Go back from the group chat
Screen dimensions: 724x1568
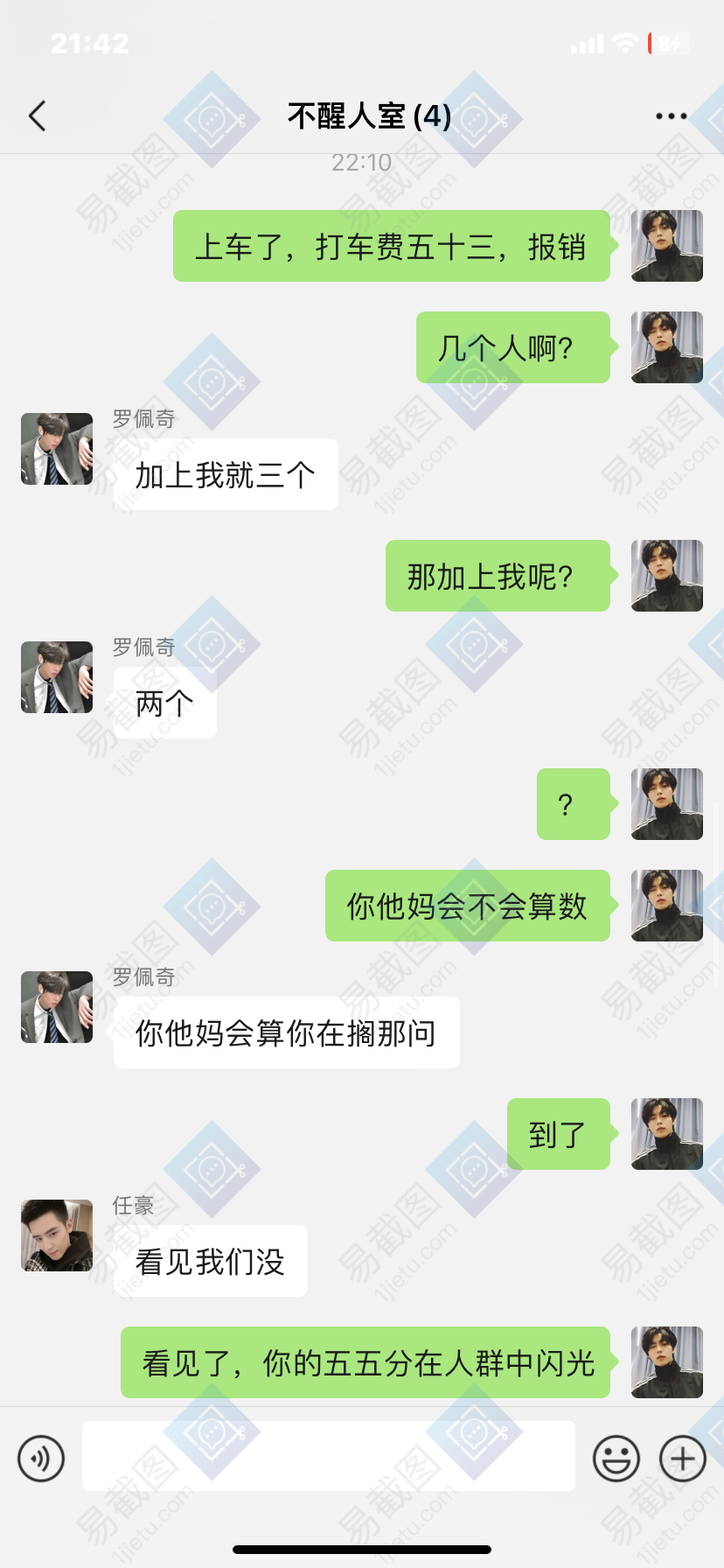(37, 115)
